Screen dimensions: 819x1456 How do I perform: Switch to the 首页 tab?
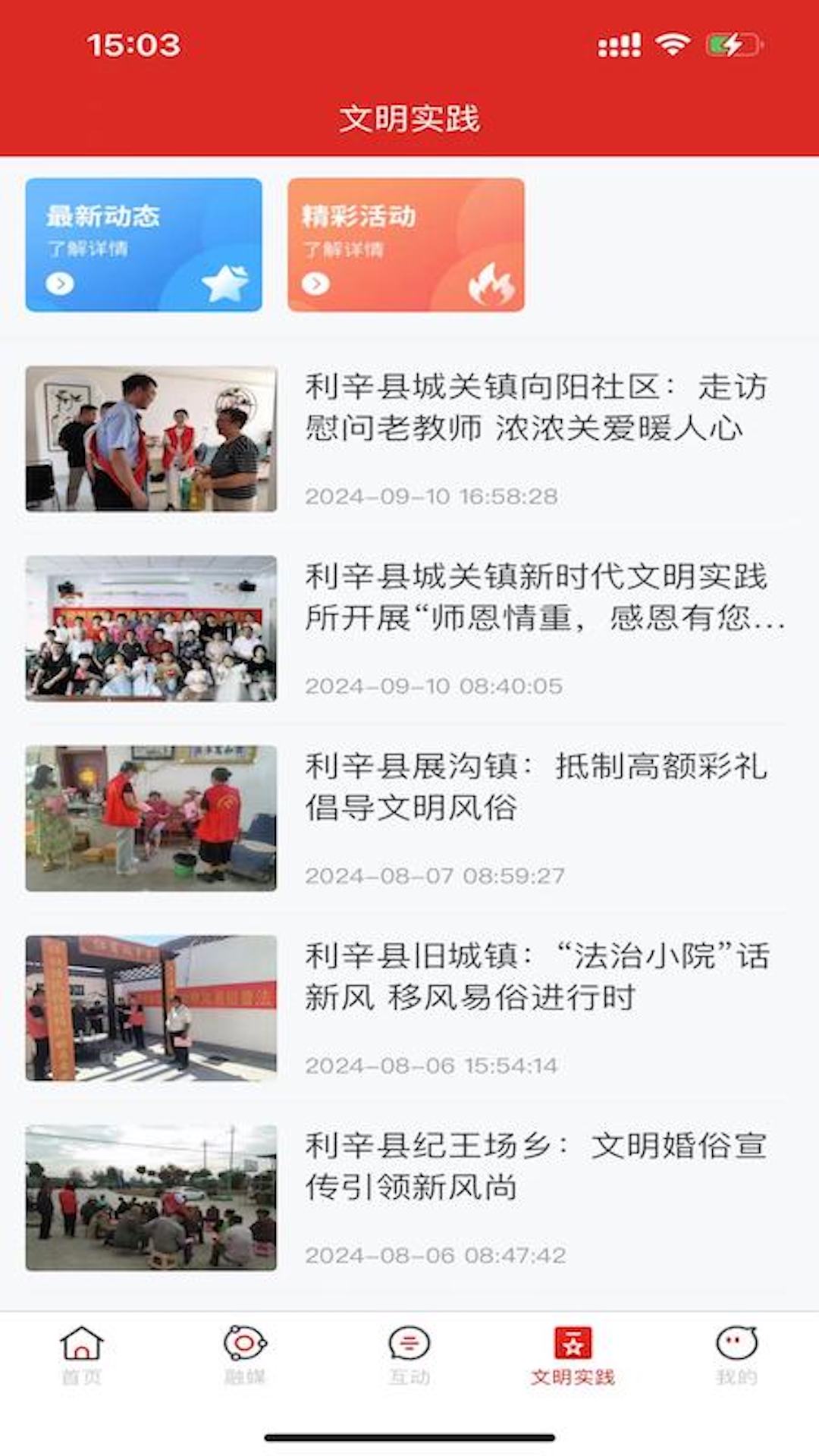coord(81,1354)
